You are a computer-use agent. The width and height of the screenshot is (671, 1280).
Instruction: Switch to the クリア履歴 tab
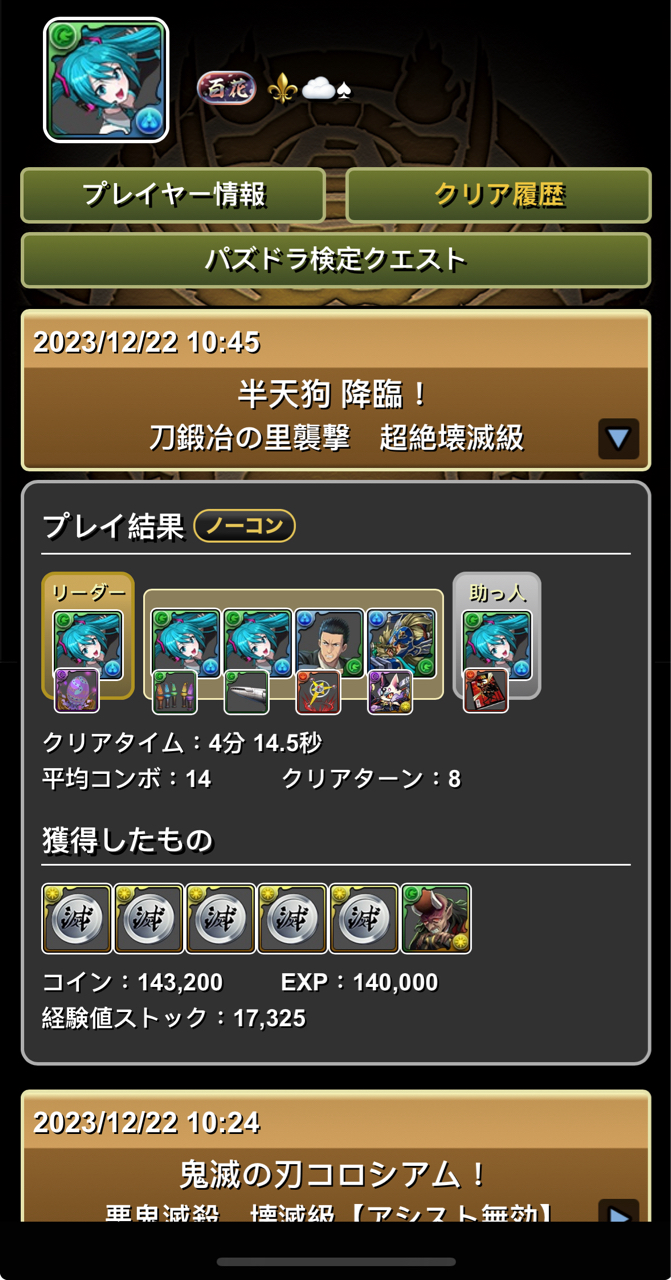coord(498,194)
